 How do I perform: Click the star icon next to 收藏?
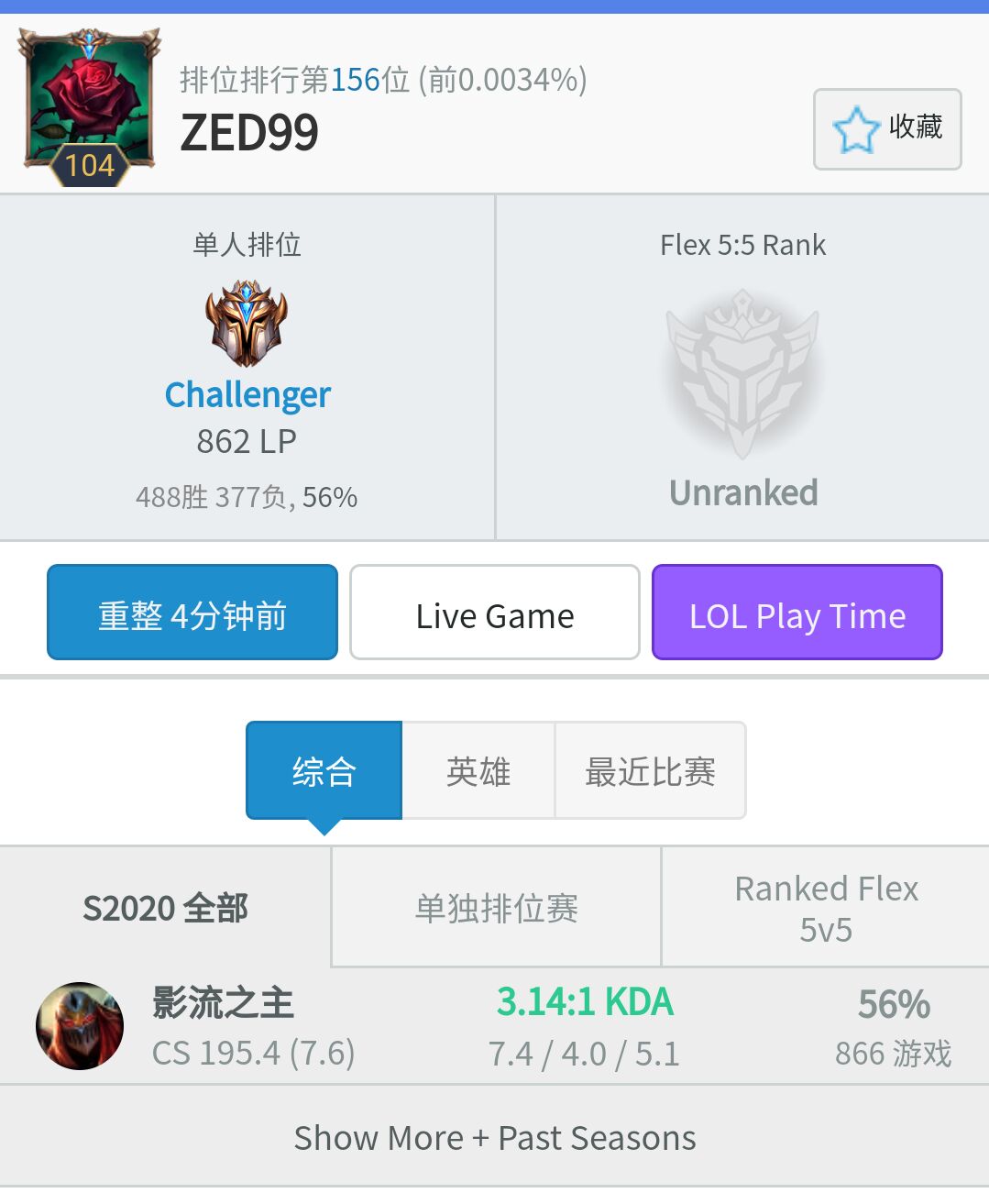point(857,129)
